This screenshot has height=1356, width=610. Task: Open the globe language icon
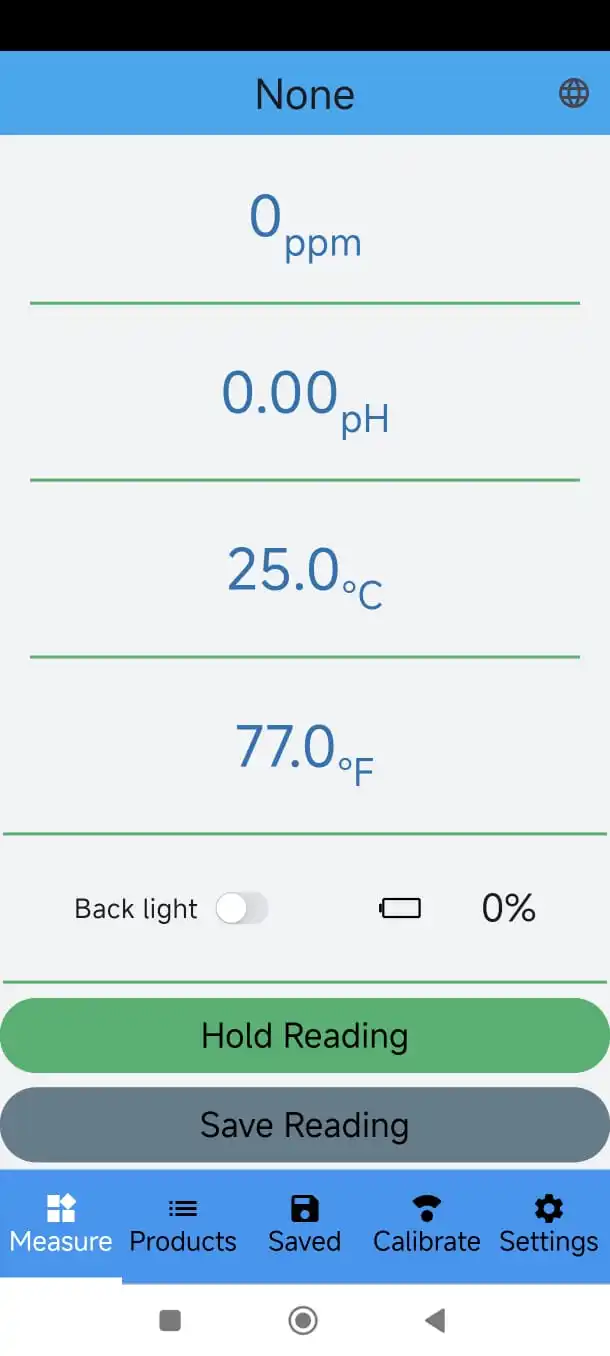point(573,94)
